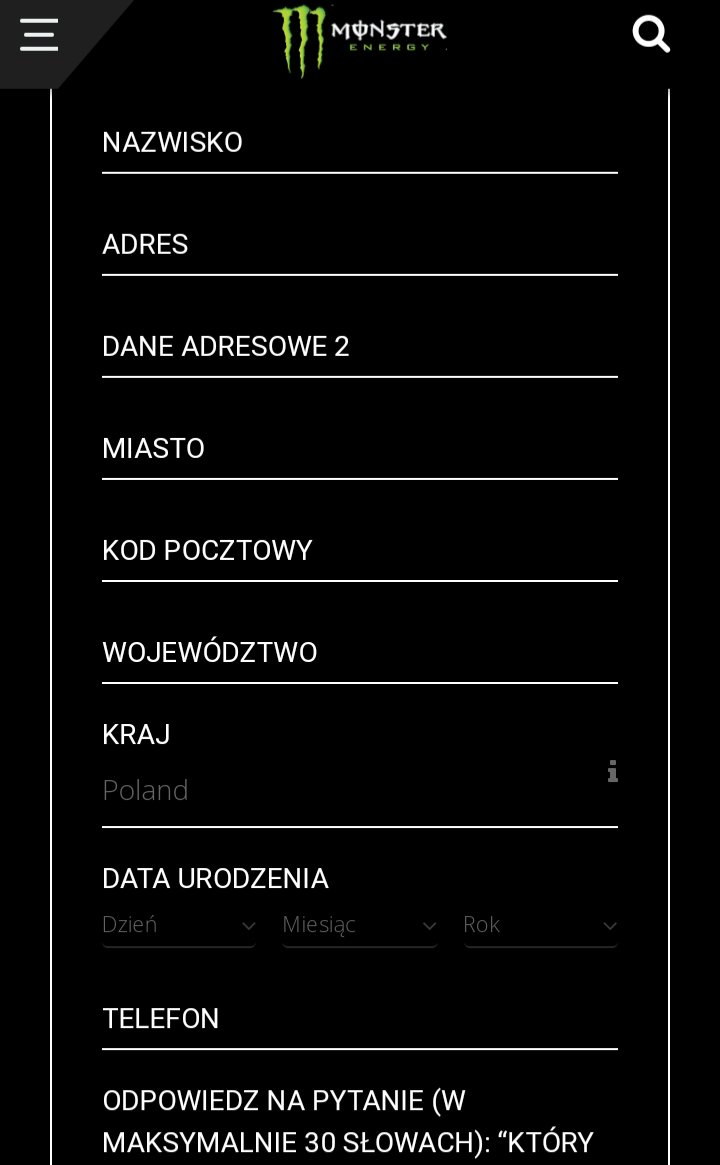Open the hamburger menu
This screenshot has width=720, height=1165.
pos(39,35)
